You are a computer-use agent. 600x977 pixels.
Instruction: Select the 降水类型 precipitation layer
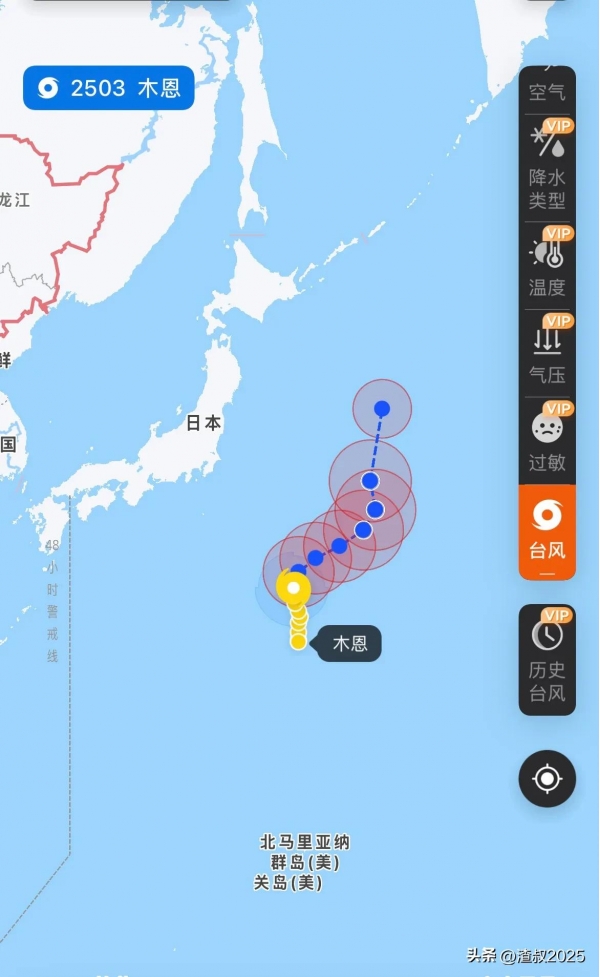click(x=547, y=166)
